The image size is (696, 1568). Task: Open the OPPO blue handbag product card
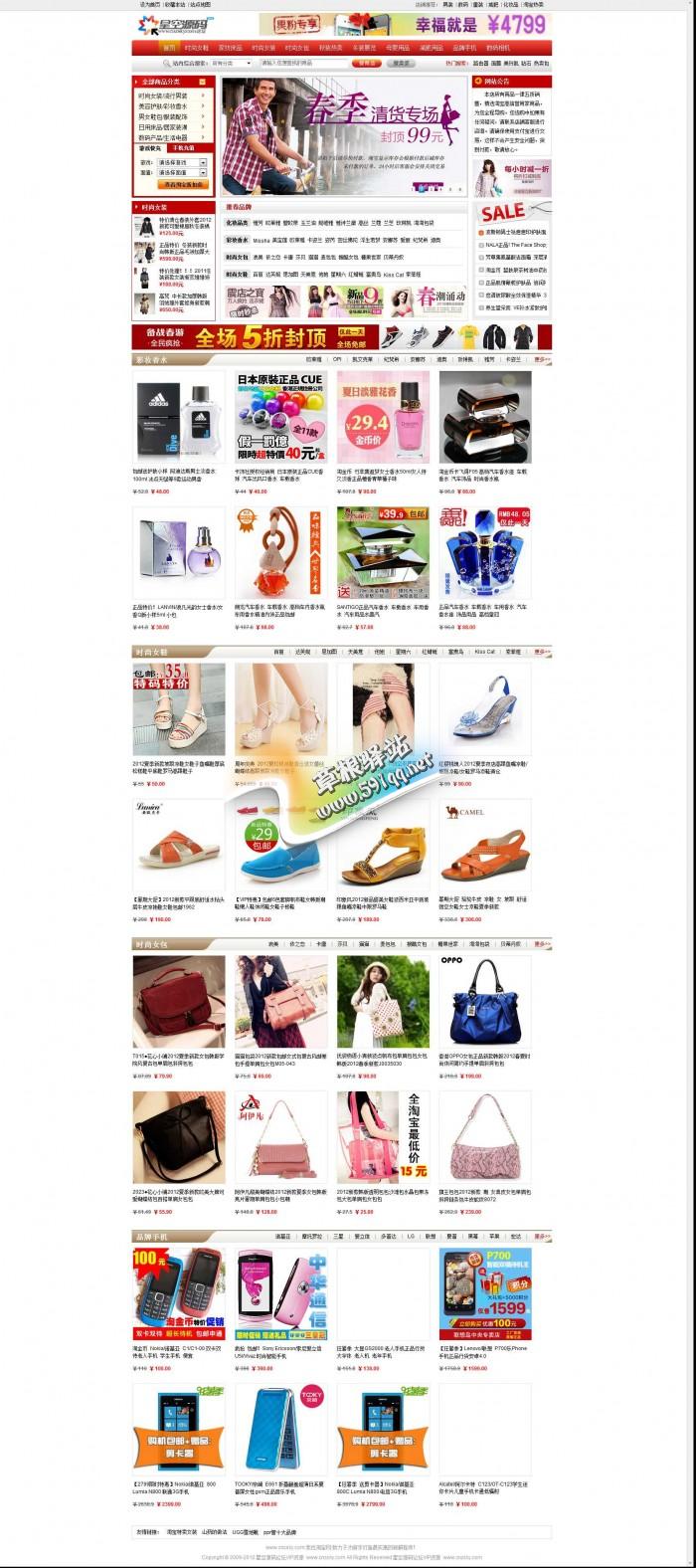[x=485, y=1001]
